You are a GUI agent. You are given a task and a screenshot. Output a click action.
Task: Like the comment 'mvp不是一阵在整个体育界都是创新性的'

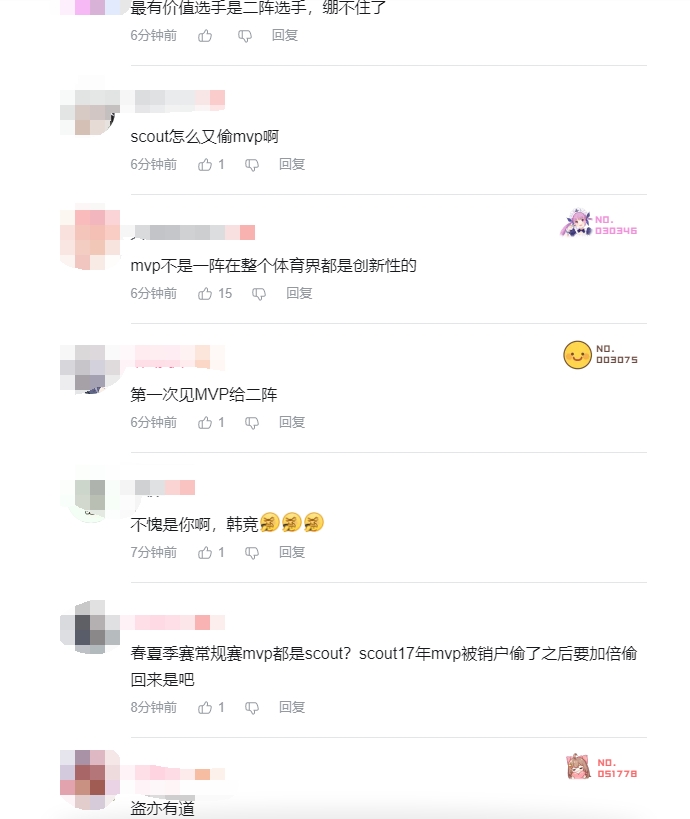coord(205,293)
